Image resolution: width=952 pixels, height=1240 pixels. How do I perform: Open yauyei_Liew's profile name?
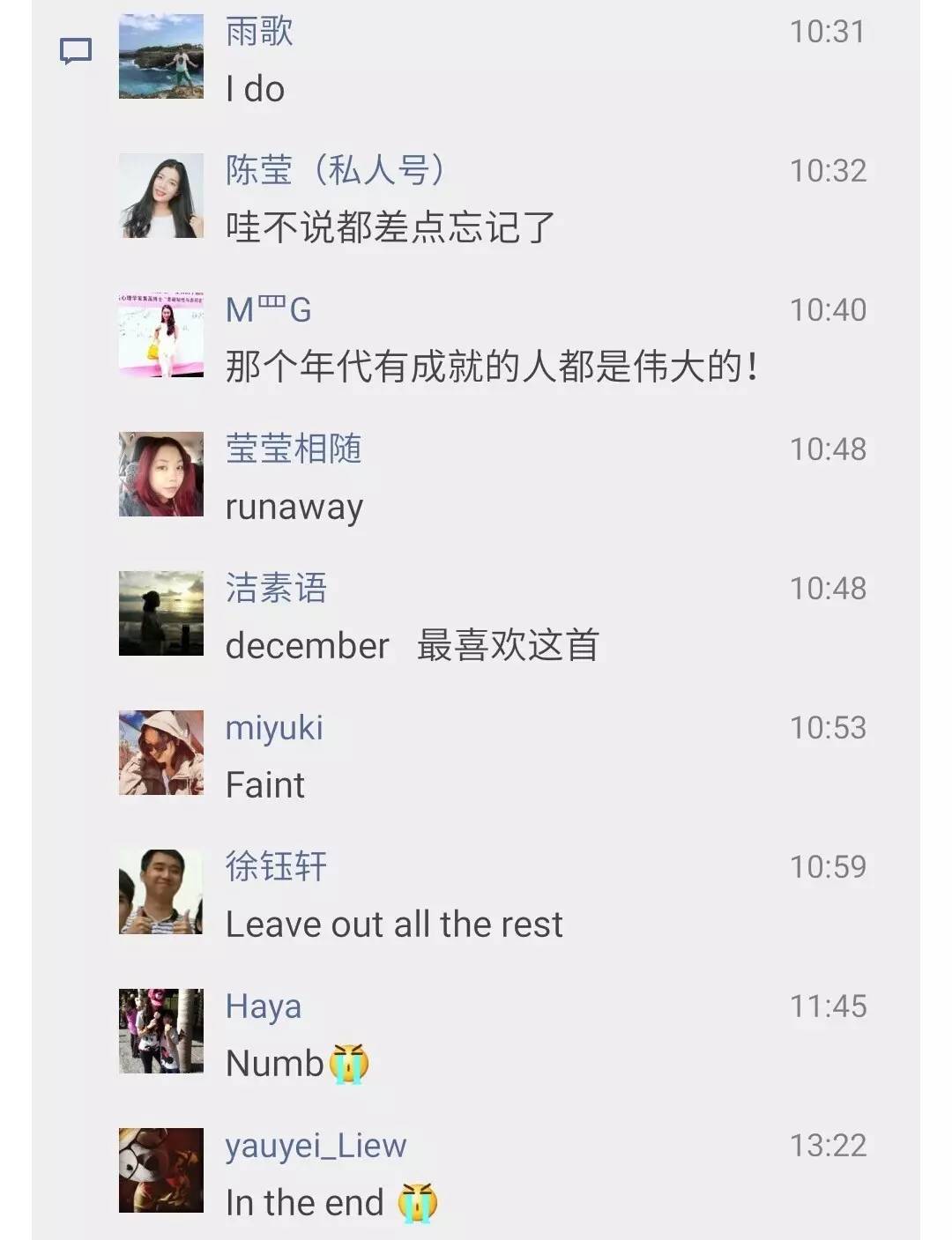(316, 1147)
